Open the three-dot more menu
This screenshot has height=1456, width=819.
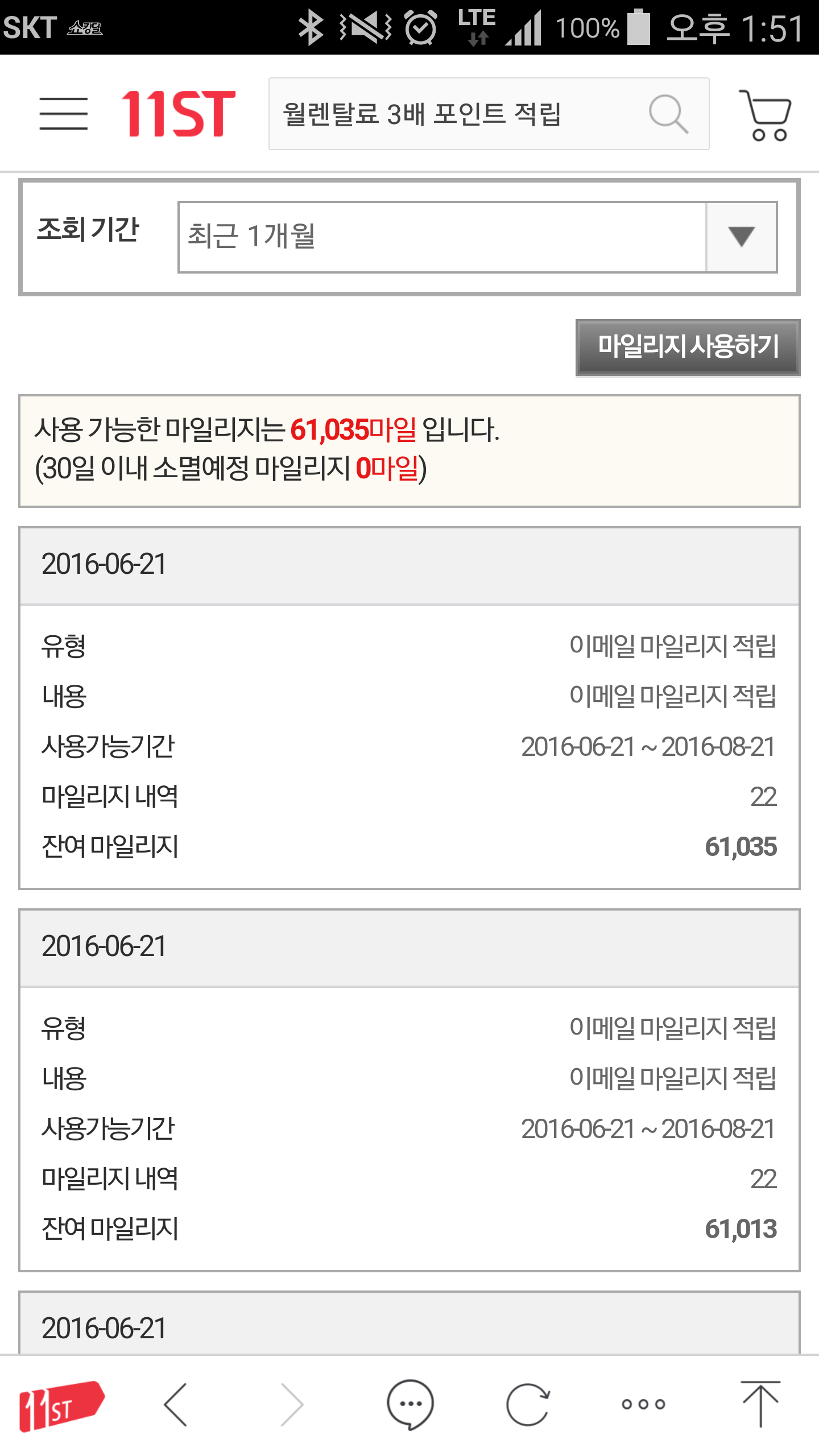coord(643,1404)
